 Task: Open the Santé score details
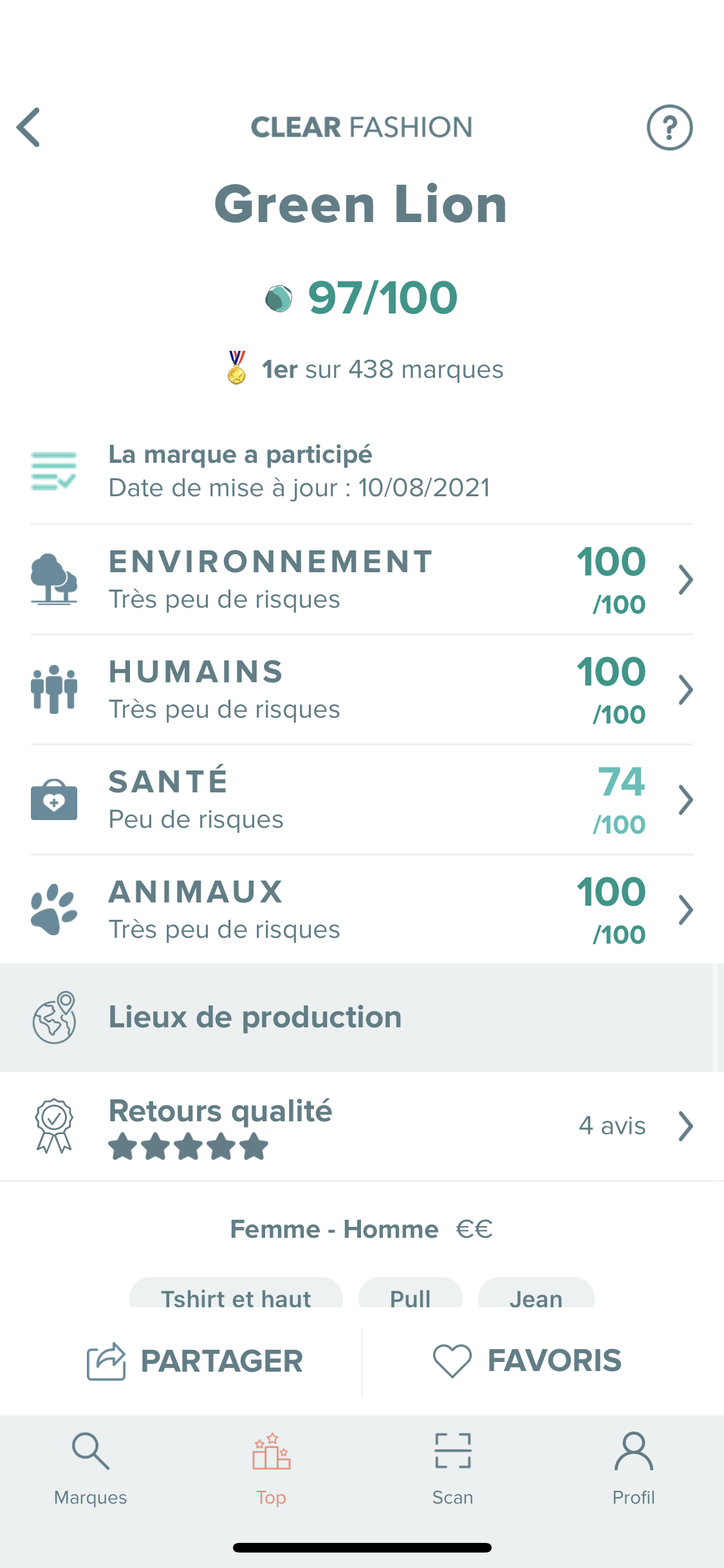pyautogui.click(x=362, y=800)
